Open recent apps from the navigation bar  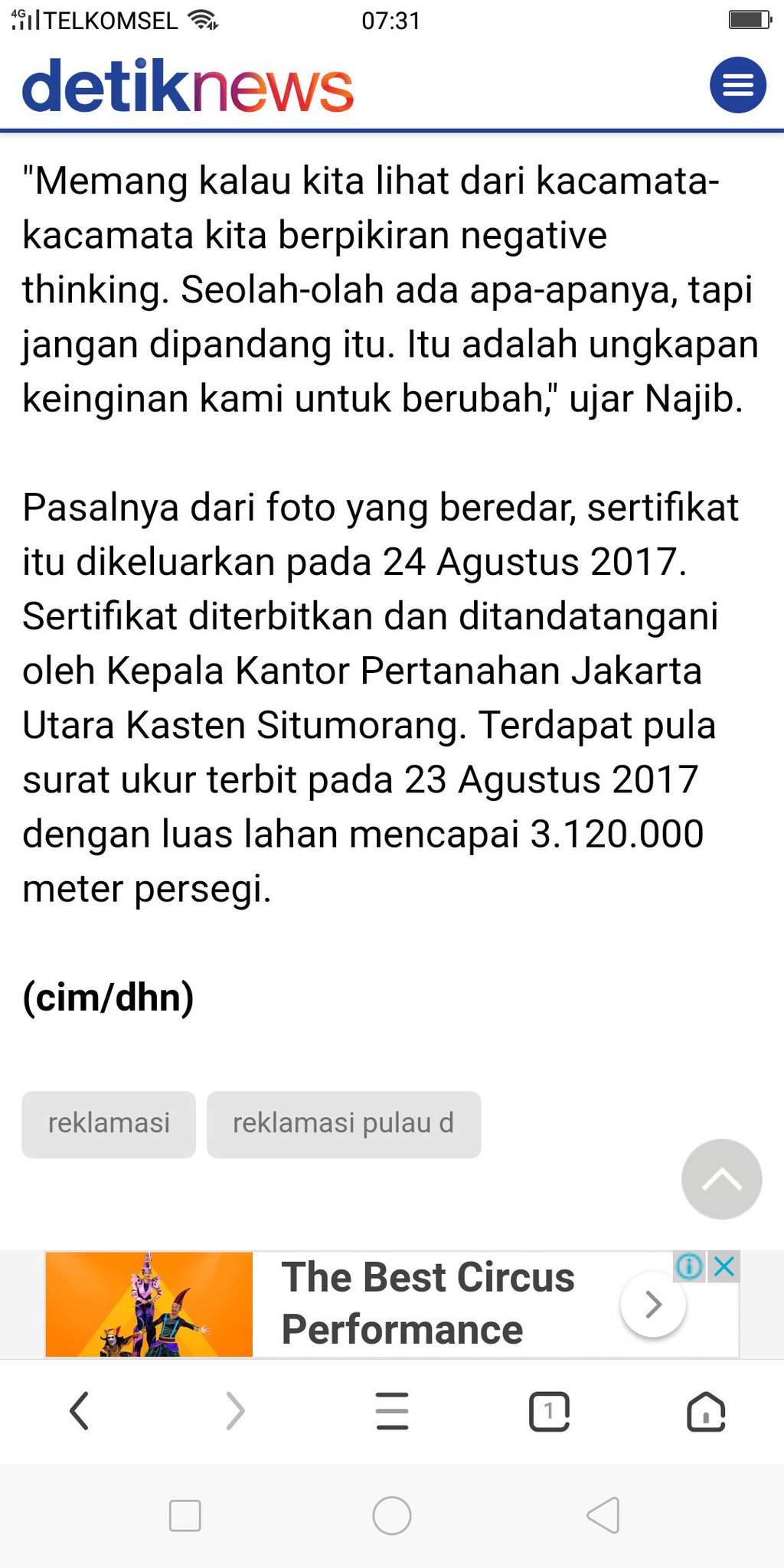pos(185,1515)
